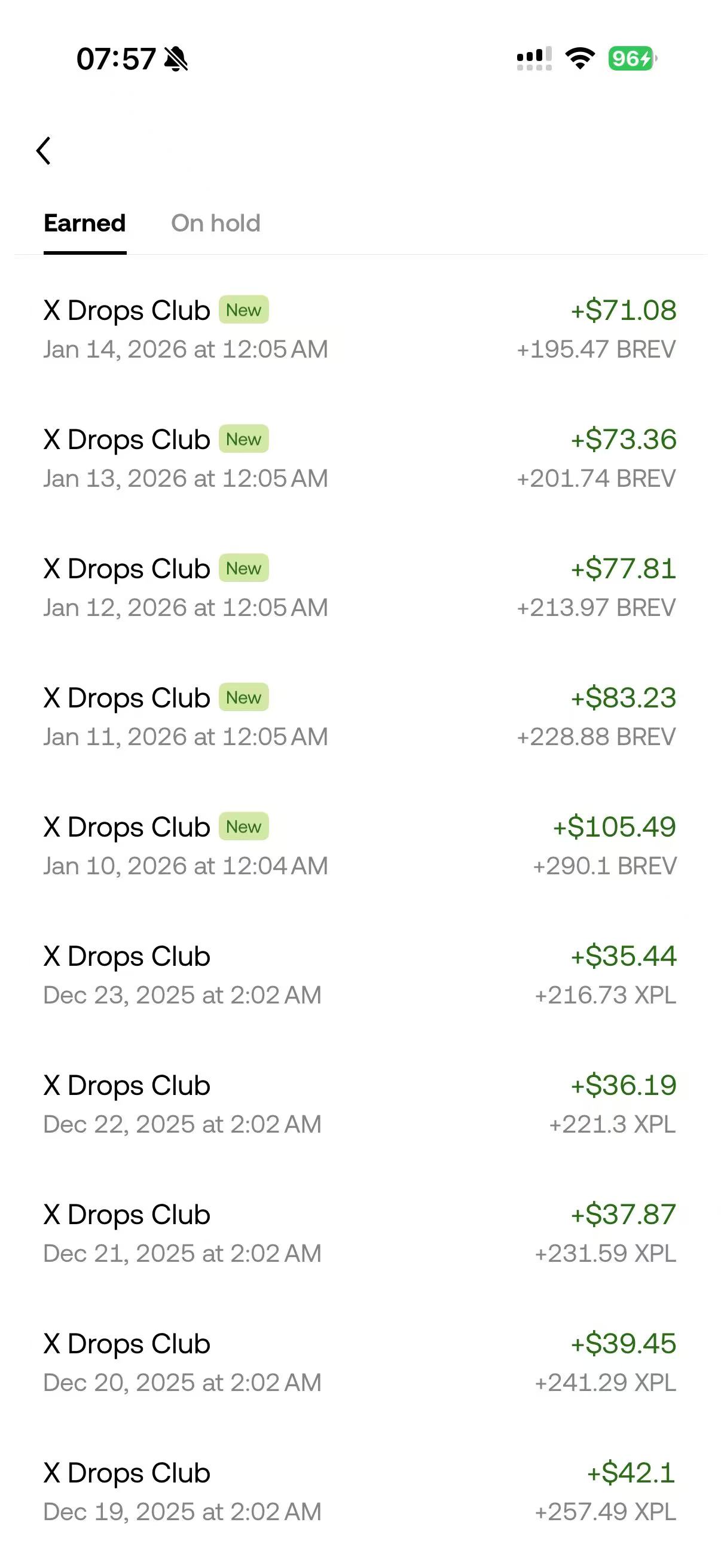Open the Jan 10, 2026 earning of $105.49
721x1568 pixels.
tap(359, 846)
